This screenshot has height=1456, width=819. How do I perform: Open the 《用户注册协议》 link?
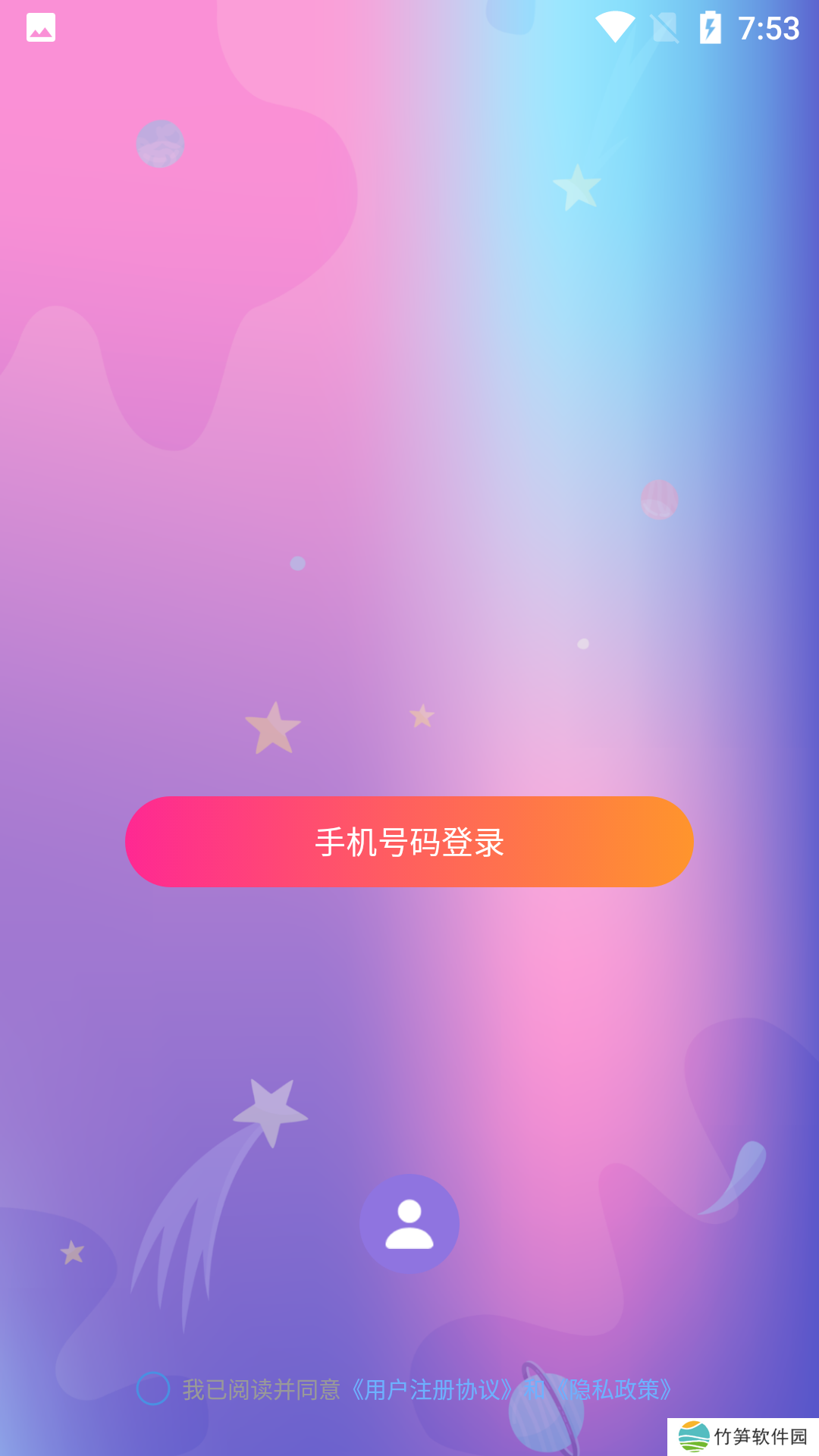[x=431, y=1389]
